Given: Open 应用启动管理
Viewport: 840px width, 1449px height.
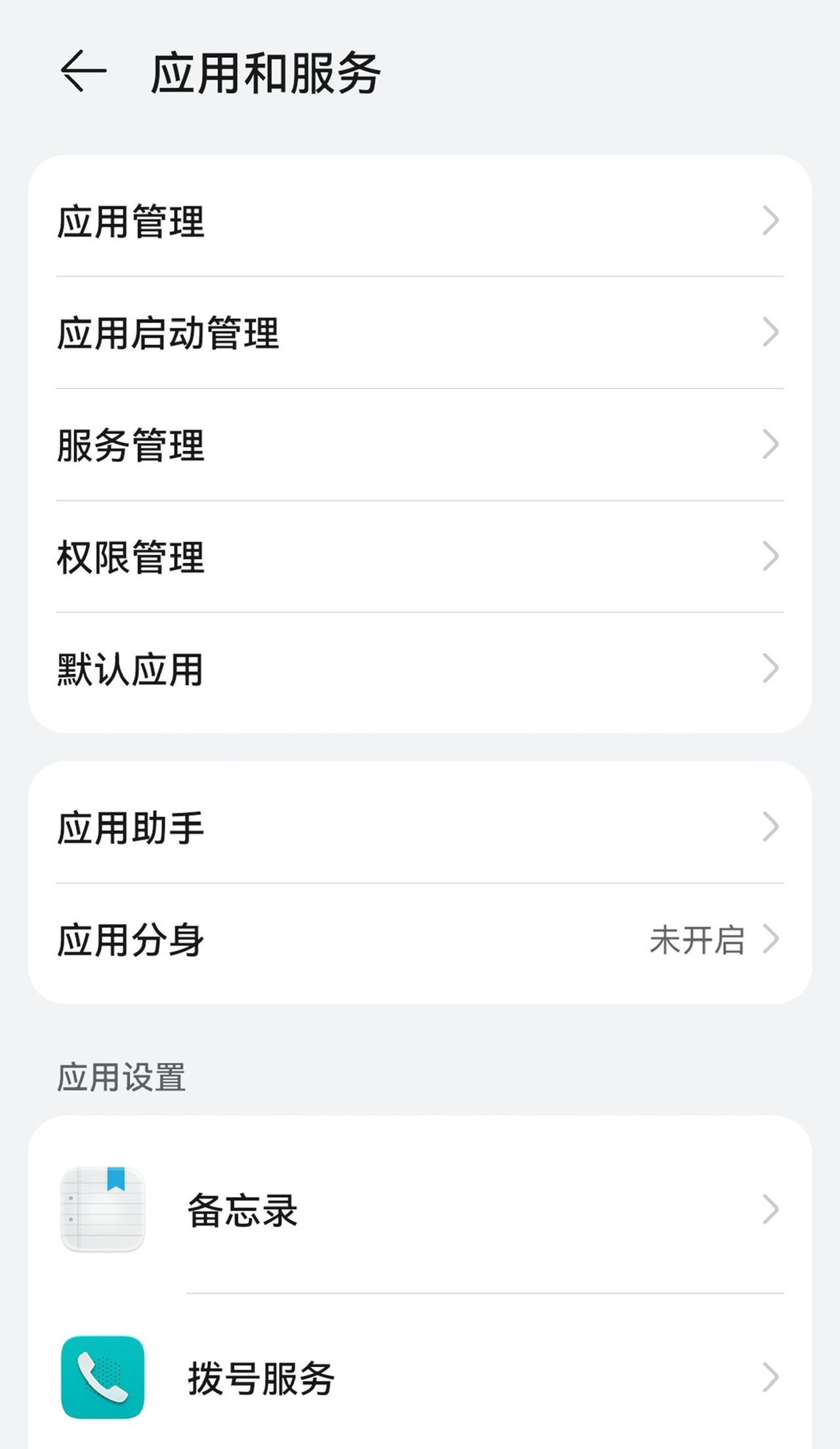Looking at the screenshot, I should (x=420, y=333).
